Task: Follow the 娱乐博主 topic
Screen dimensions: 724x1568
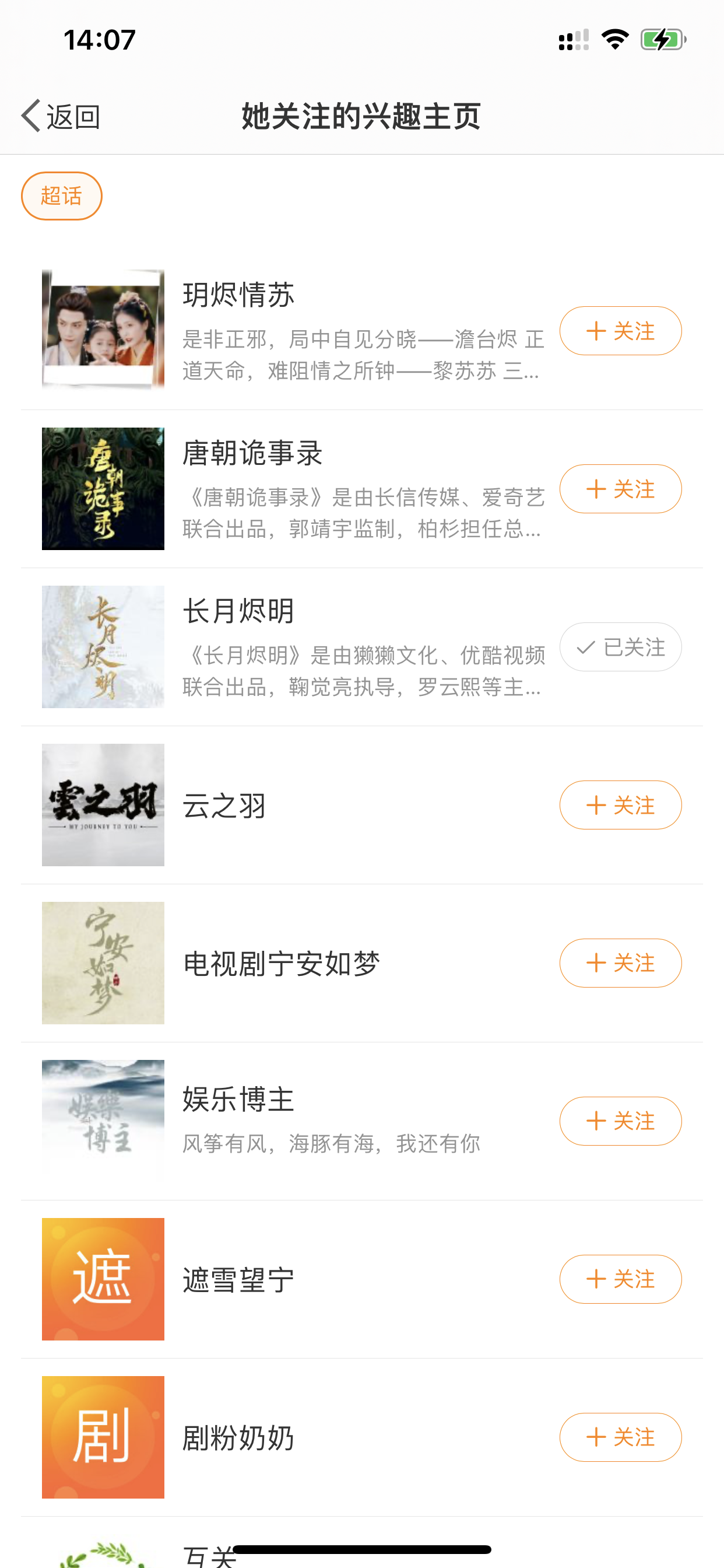Action: click(620, 1121)
